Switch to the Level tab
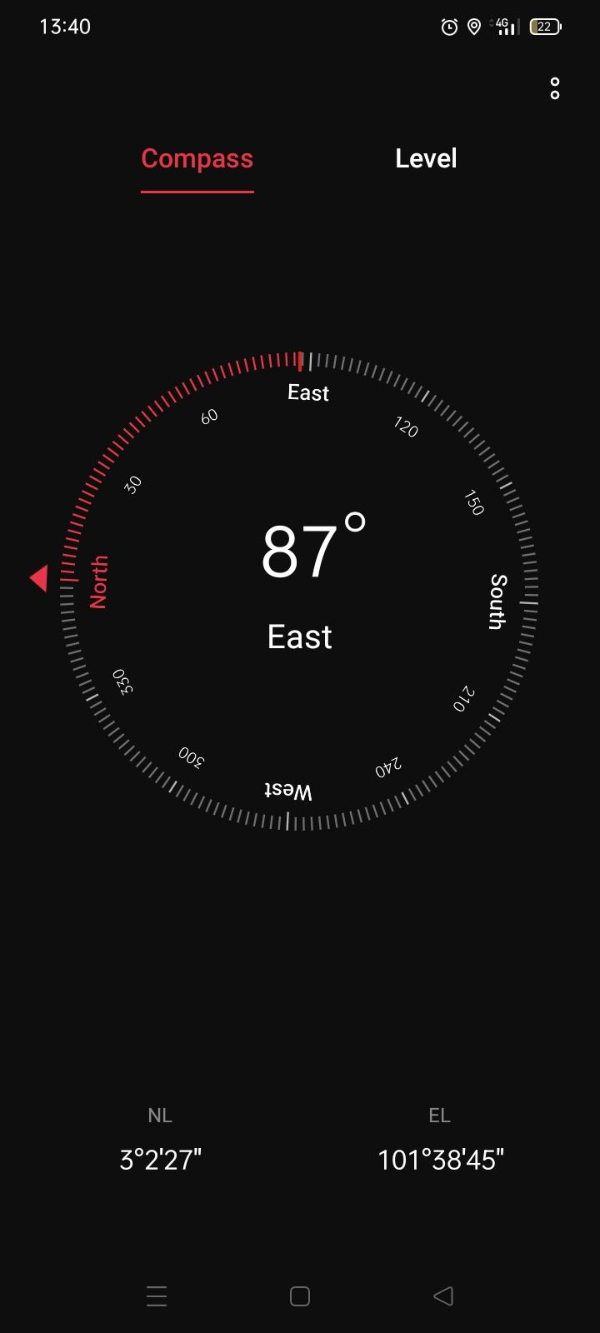This screenshot has height=1333, width=600. [x=426, y=159]
